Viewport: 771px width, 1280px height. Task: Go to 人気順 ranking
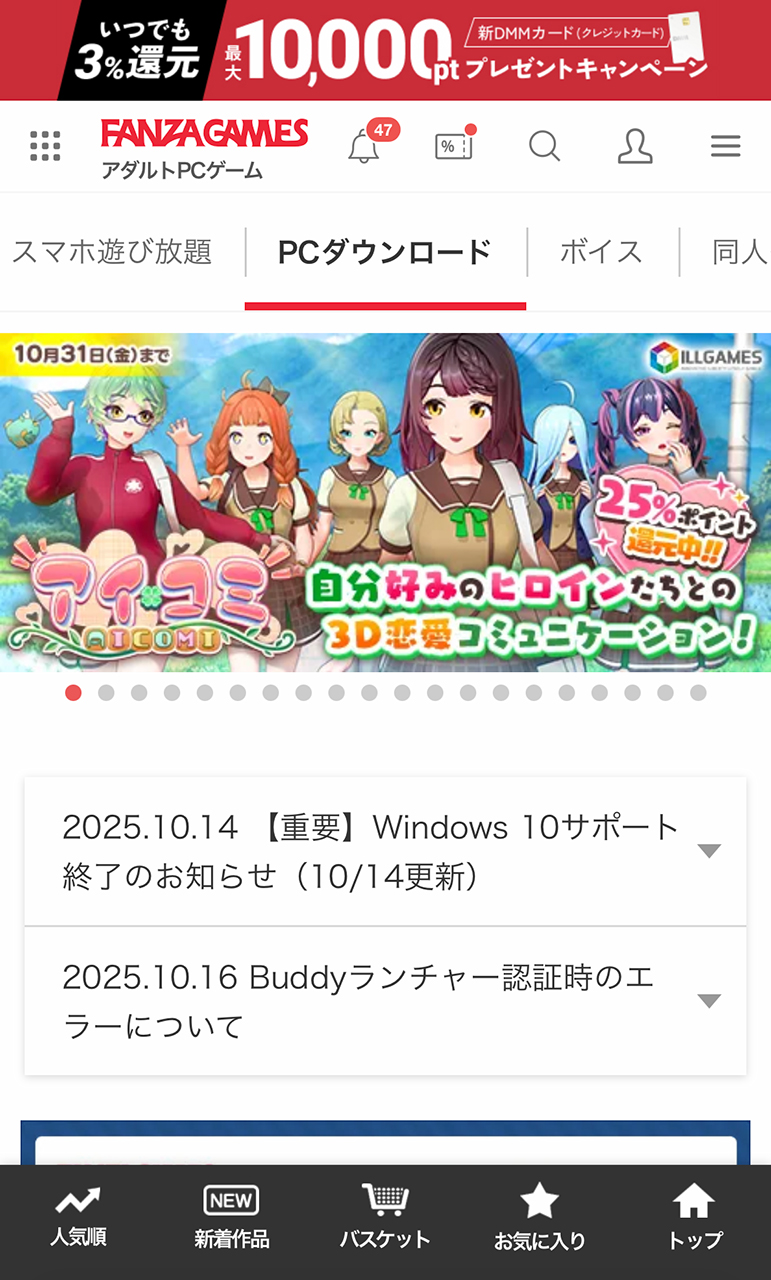(78, 1218)
